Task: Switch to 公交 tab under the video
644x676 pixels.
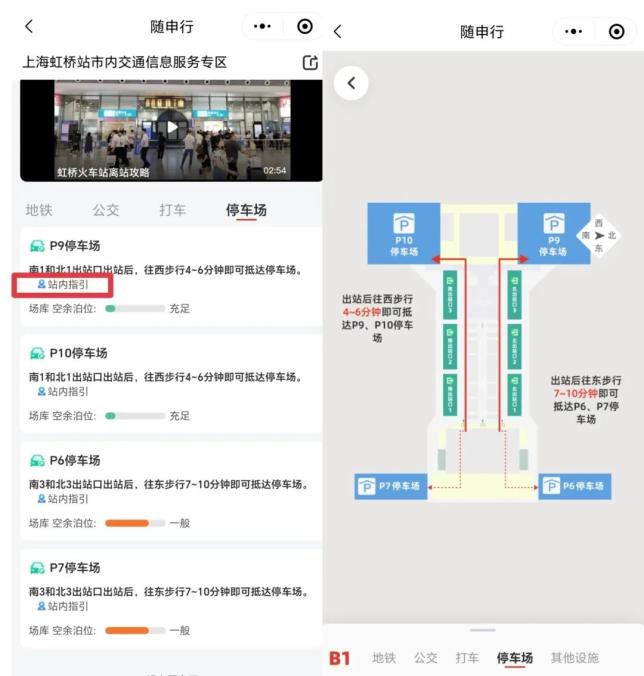Action: click(x=106, y=210)
